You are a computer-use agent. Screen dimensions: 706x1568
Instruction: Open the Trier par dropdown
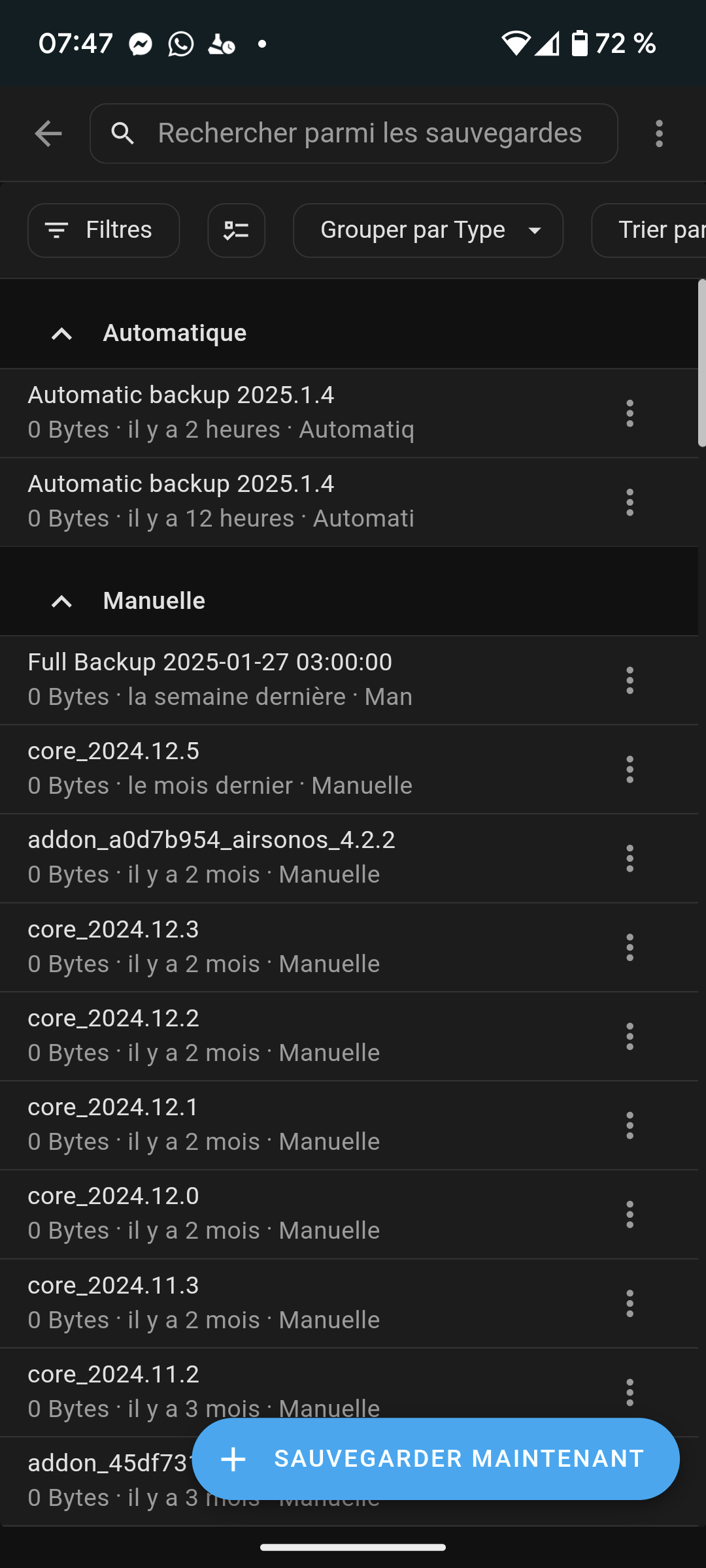pos(648,231)
